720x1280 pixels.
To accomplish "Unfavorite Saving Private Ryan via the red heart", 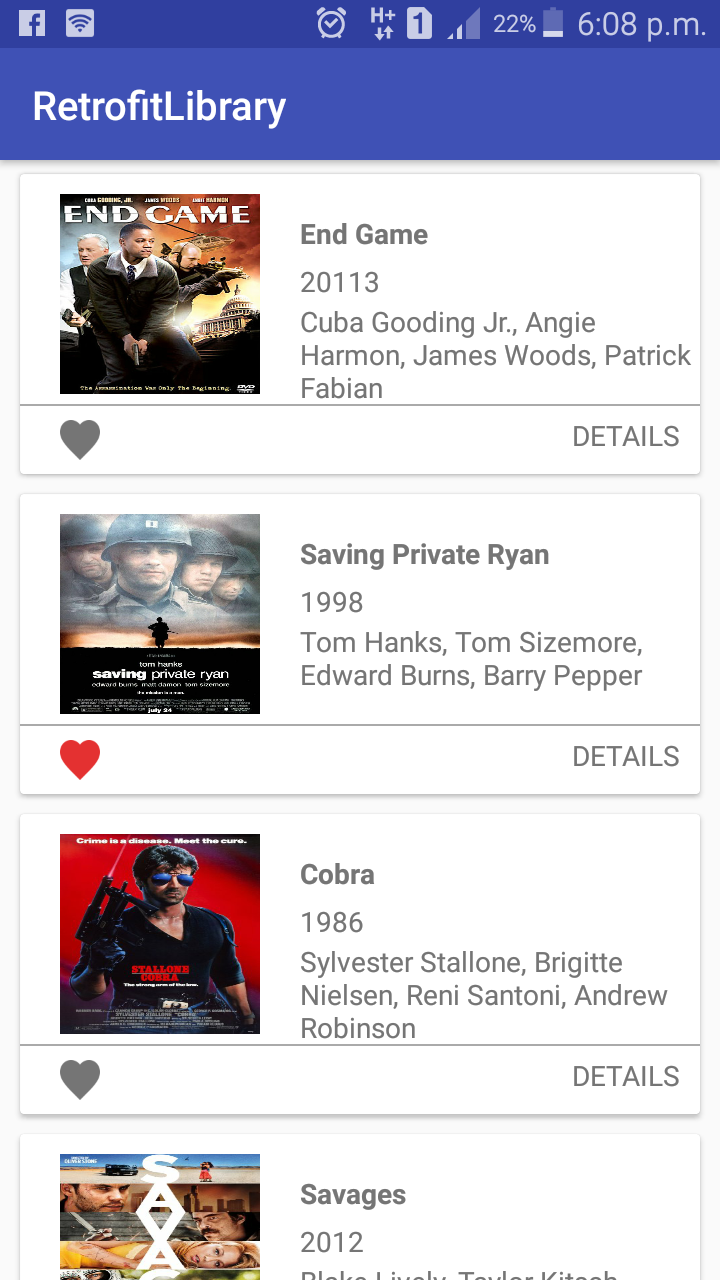I will click(x=80, y=759).
